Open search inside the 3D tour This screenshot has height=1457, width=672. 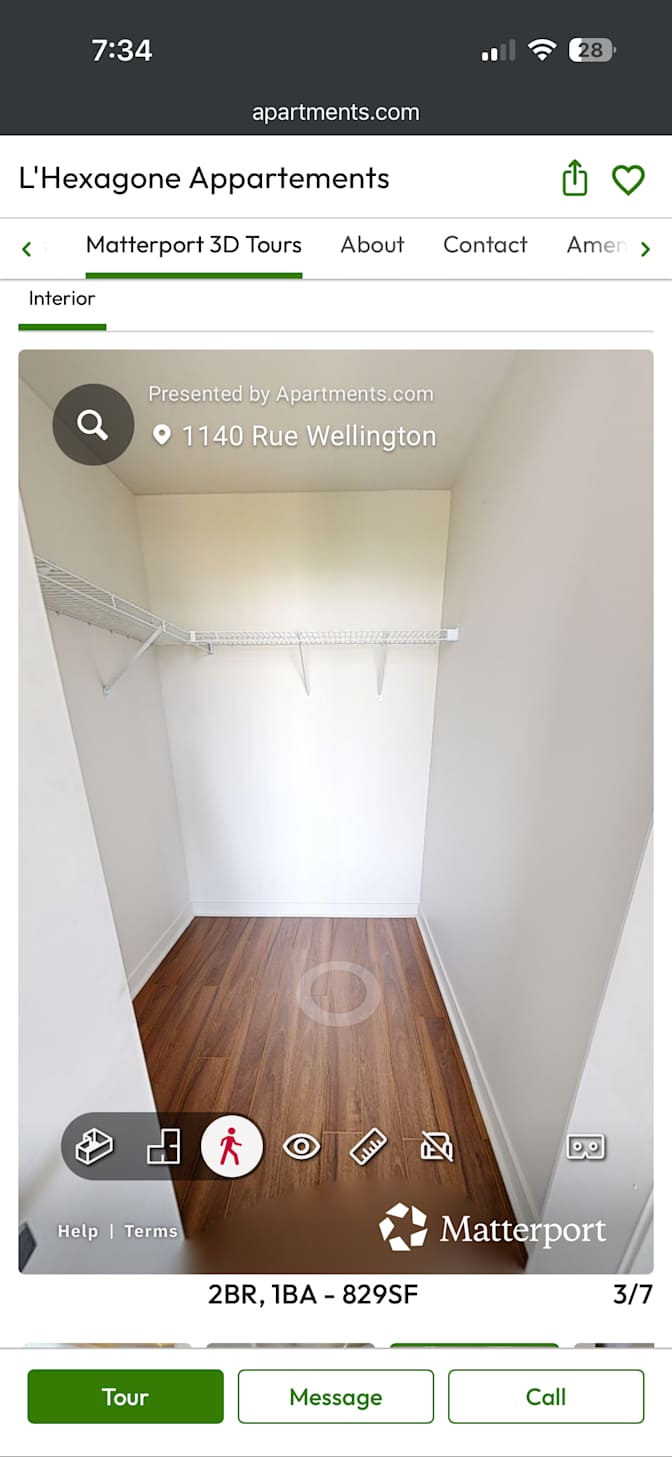point(93,425)
